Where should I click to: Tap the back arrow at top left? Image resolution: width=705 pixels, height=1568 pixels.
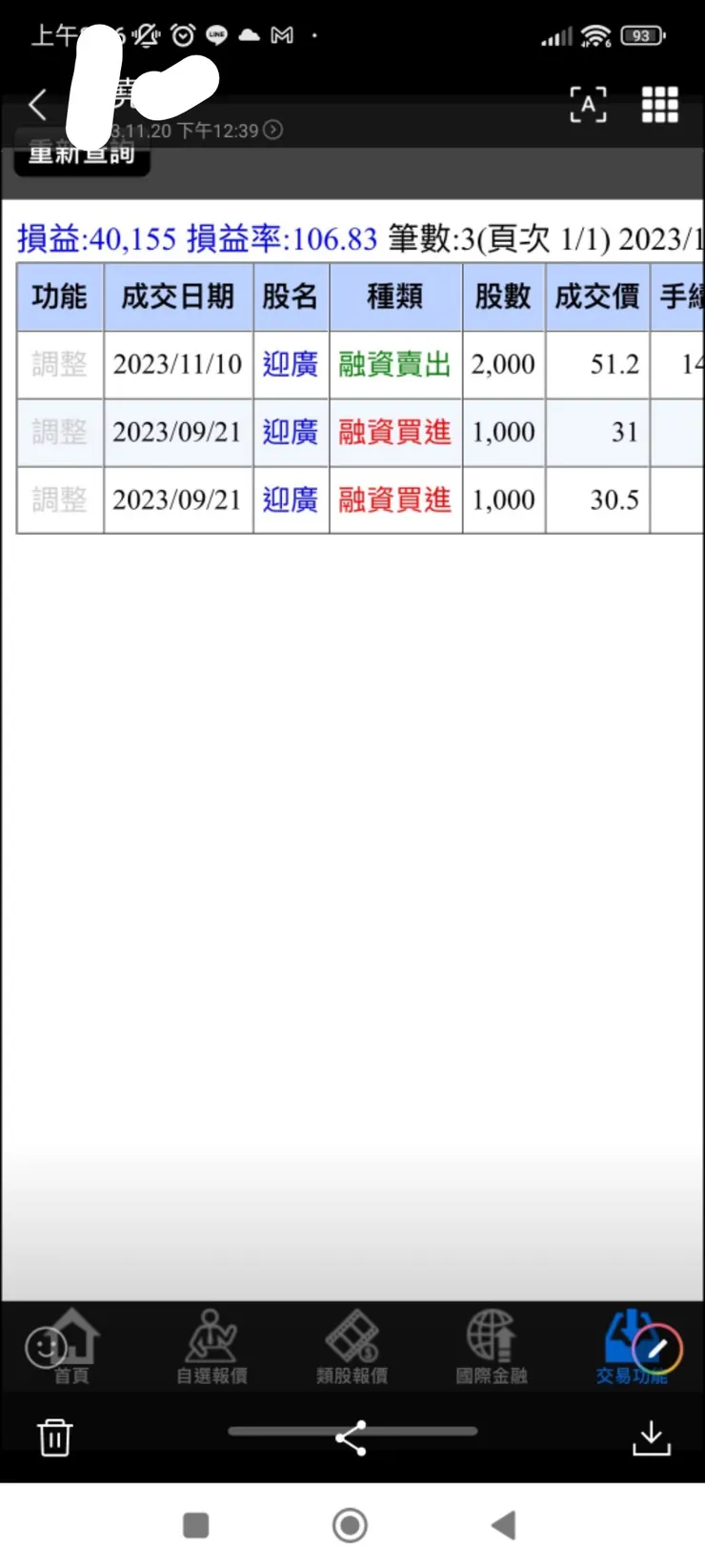tap(36, 105)
